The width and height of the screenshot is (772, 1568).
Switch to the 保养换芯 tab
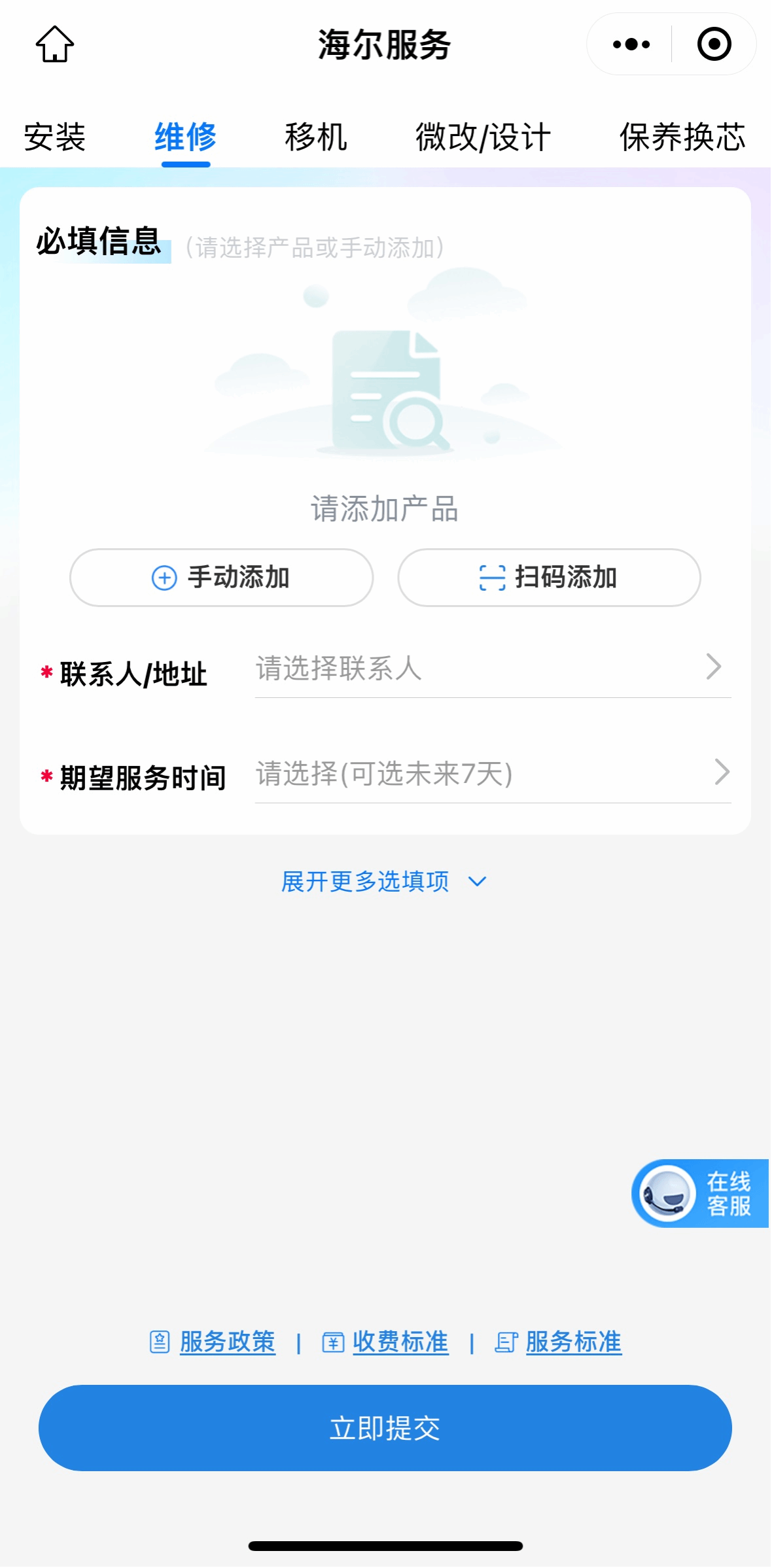coord(682,137)
